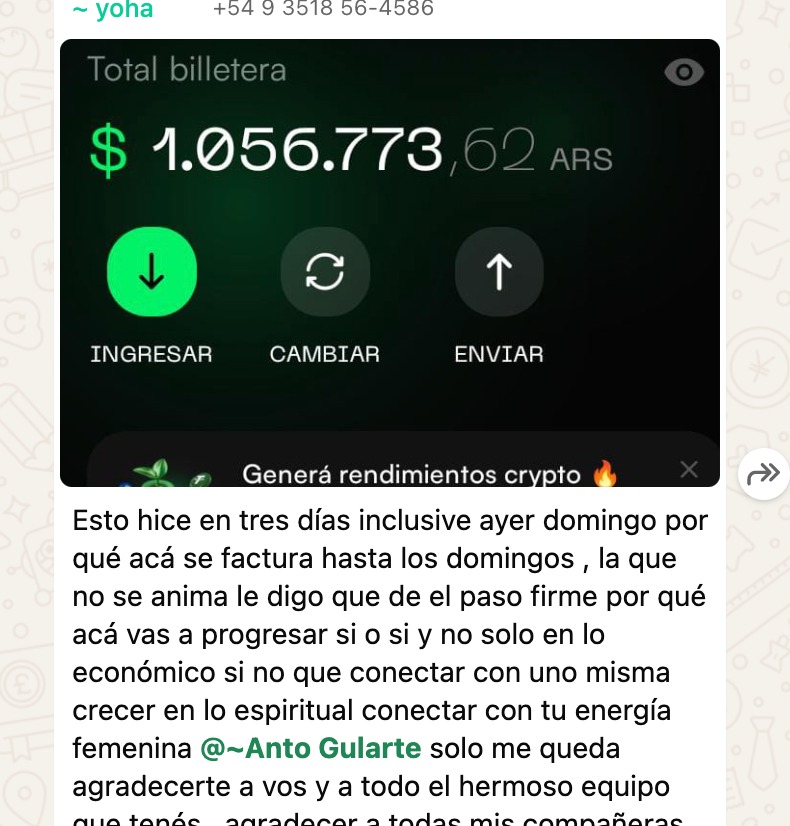Viewport: 790px width, 826px height.
Task: Forward the image with the arrow icon
Action: 763,474
